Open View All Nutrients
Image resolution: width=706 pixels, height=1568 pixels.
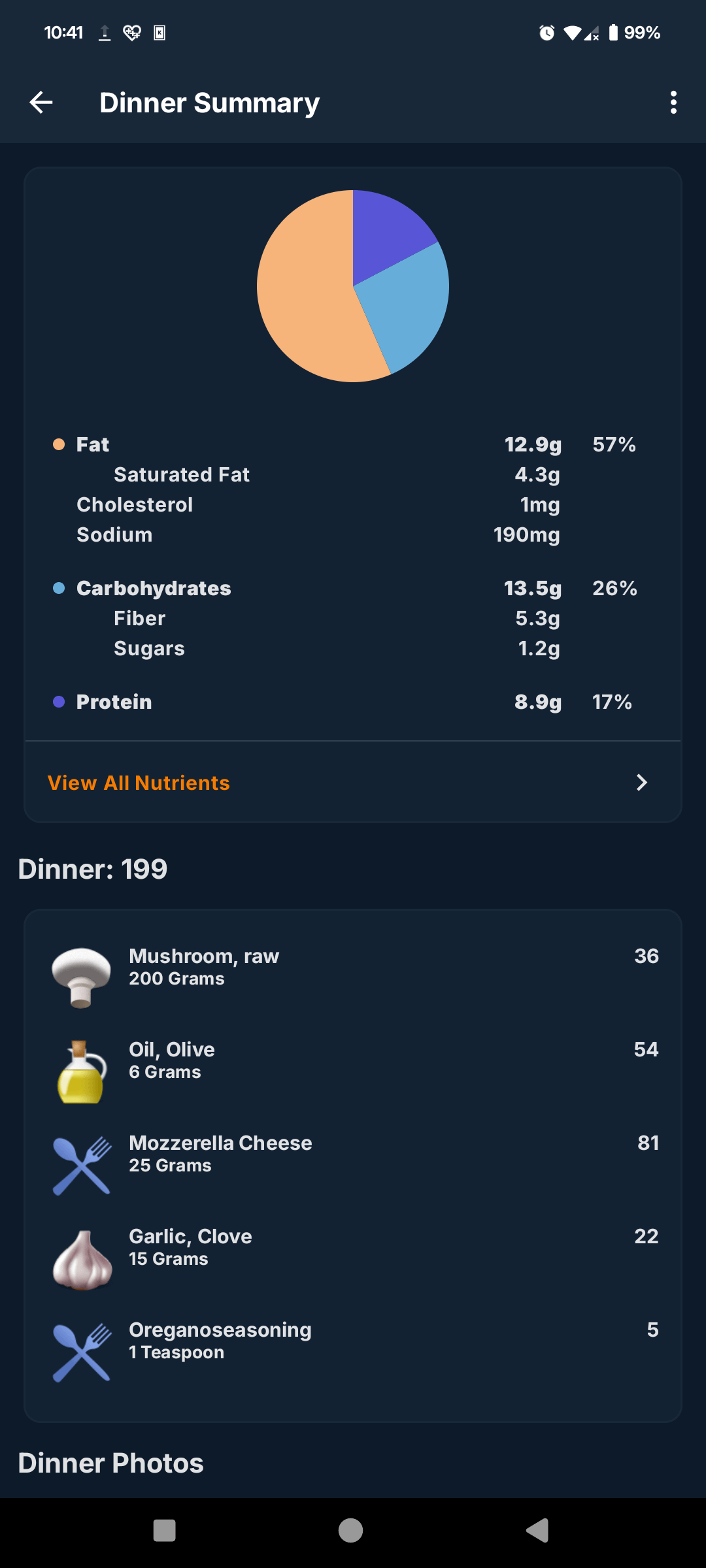tap(353, 782)
